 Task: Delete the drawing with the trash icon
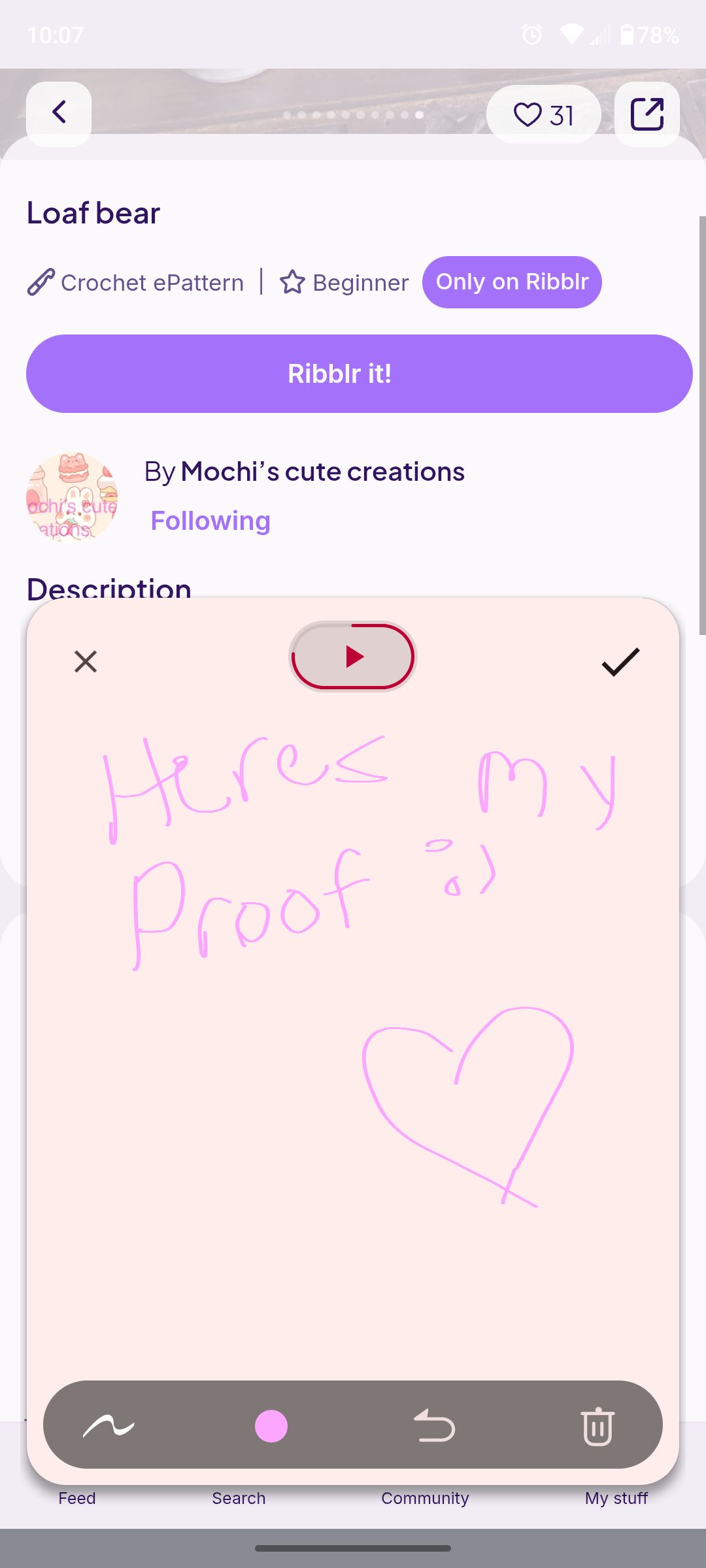click(x=597, y=1426)
